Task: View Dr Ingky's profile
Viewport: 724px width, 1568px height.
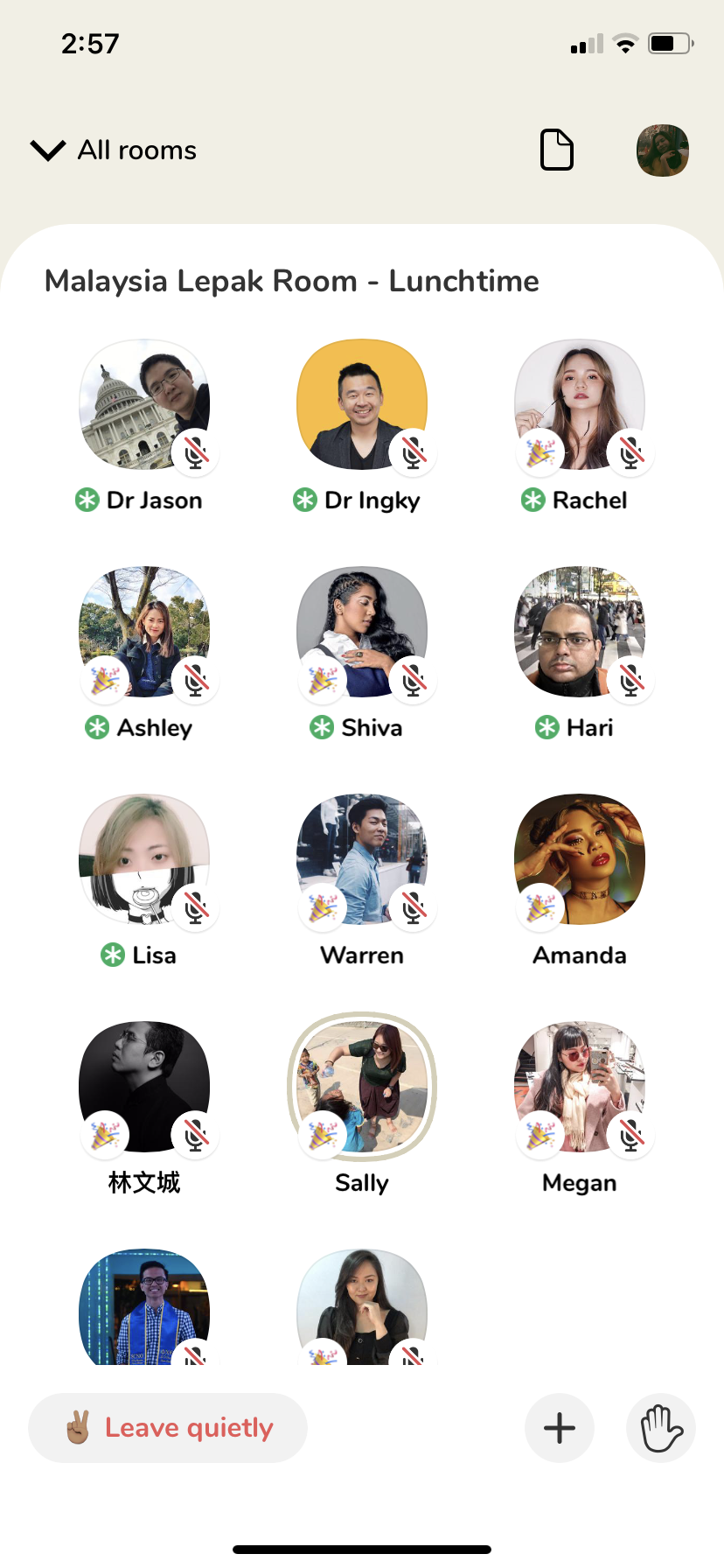Action: pos(362,404)
